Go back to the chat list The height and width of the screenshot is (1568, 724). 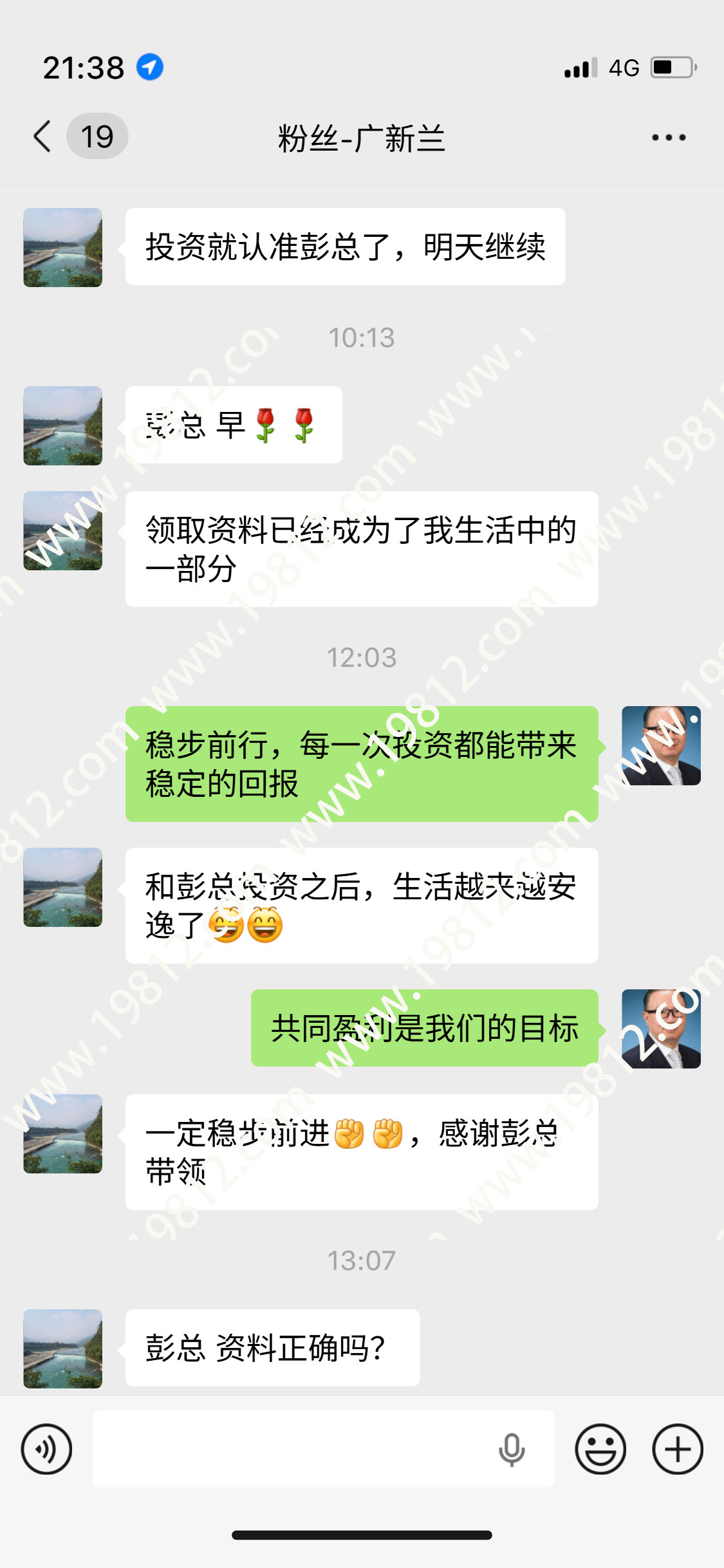pos(42,136)
